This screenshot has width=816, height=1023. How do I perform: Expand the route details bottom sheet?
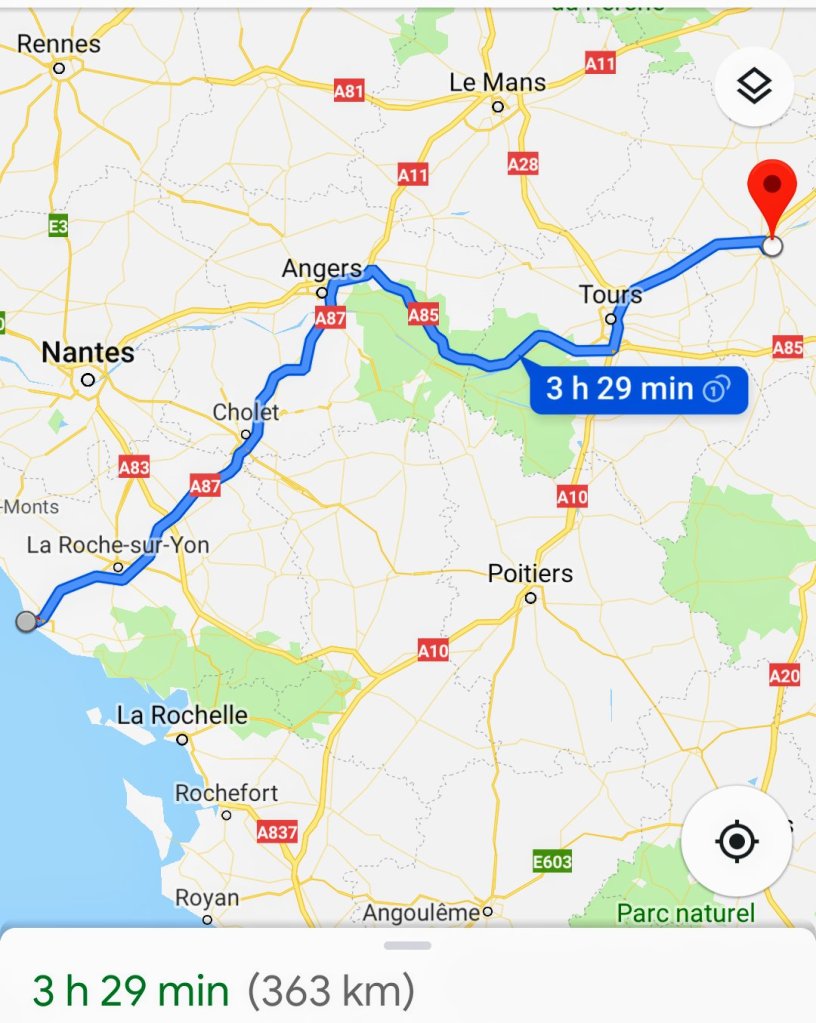pos(407,945)
